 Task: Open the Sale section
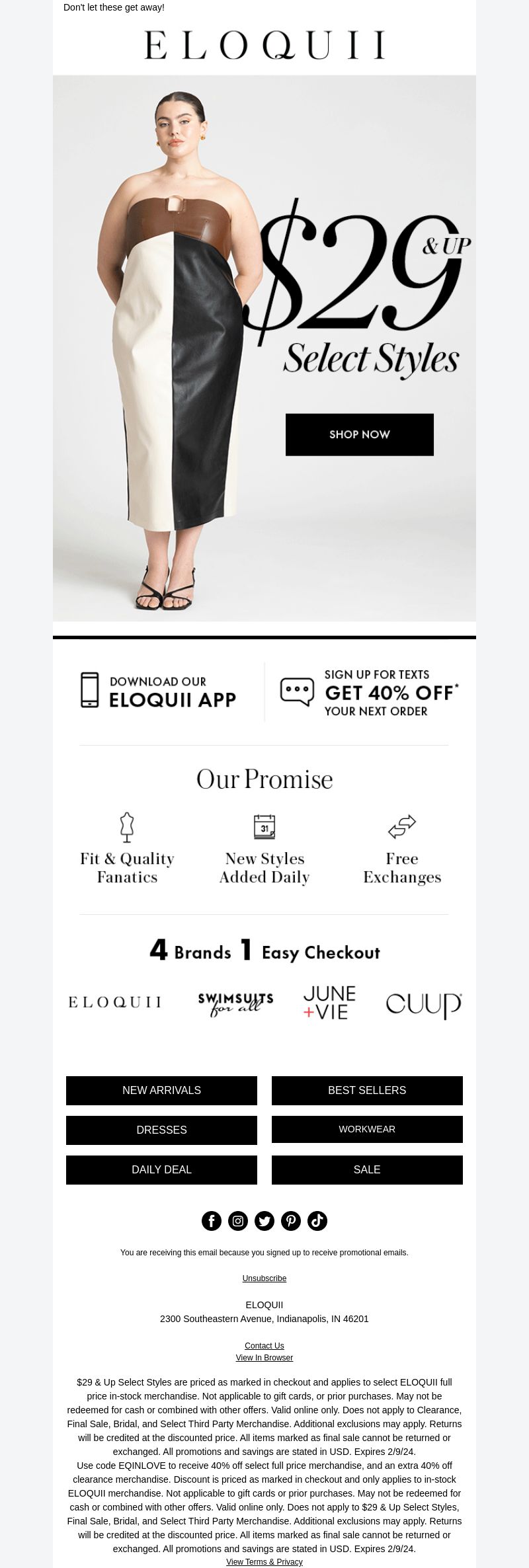point(367,1169)
